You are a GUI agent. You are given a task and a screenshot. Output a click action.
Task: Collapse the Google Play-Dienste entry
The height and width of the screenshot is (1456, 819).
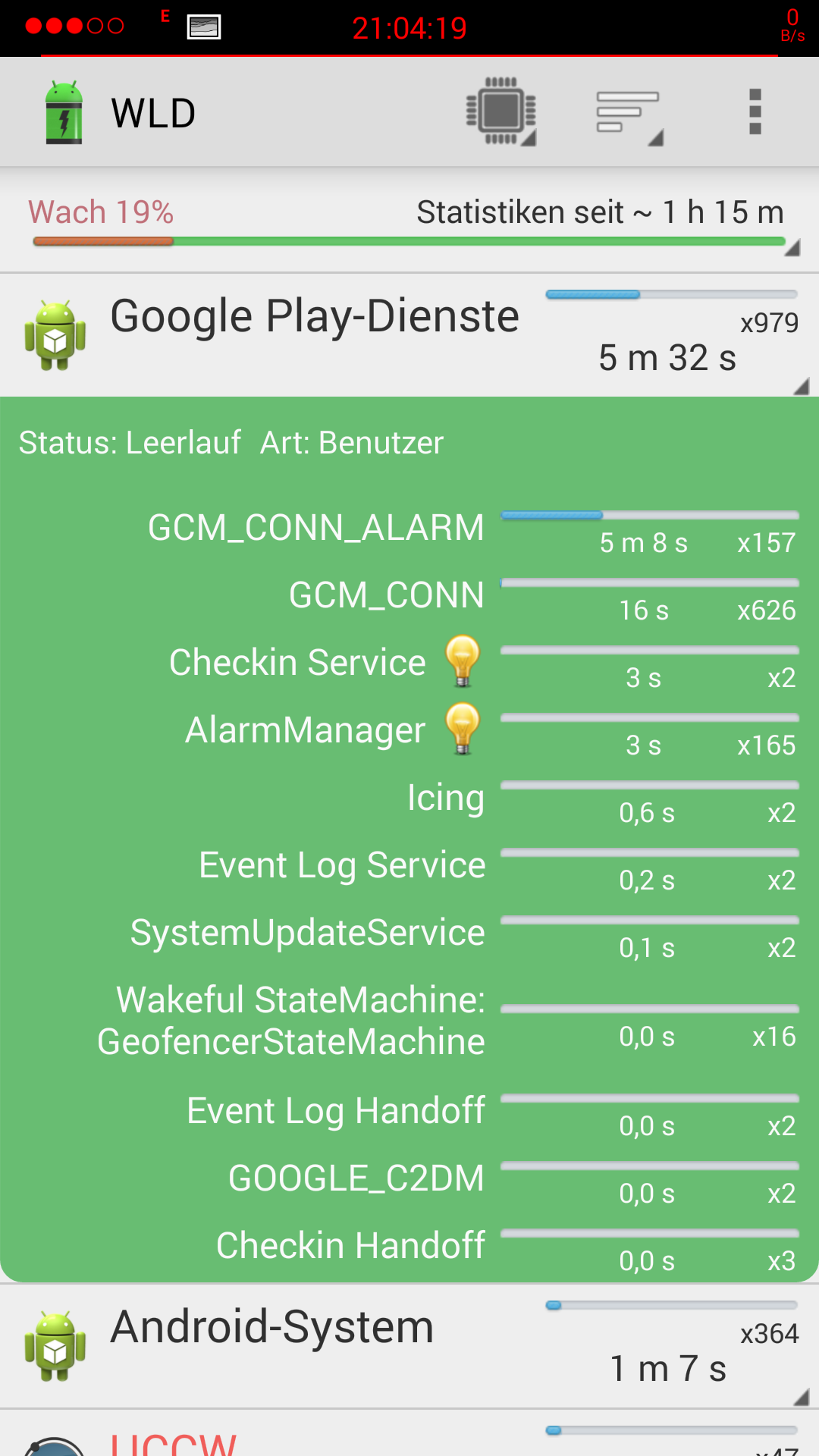click(409, 334)
